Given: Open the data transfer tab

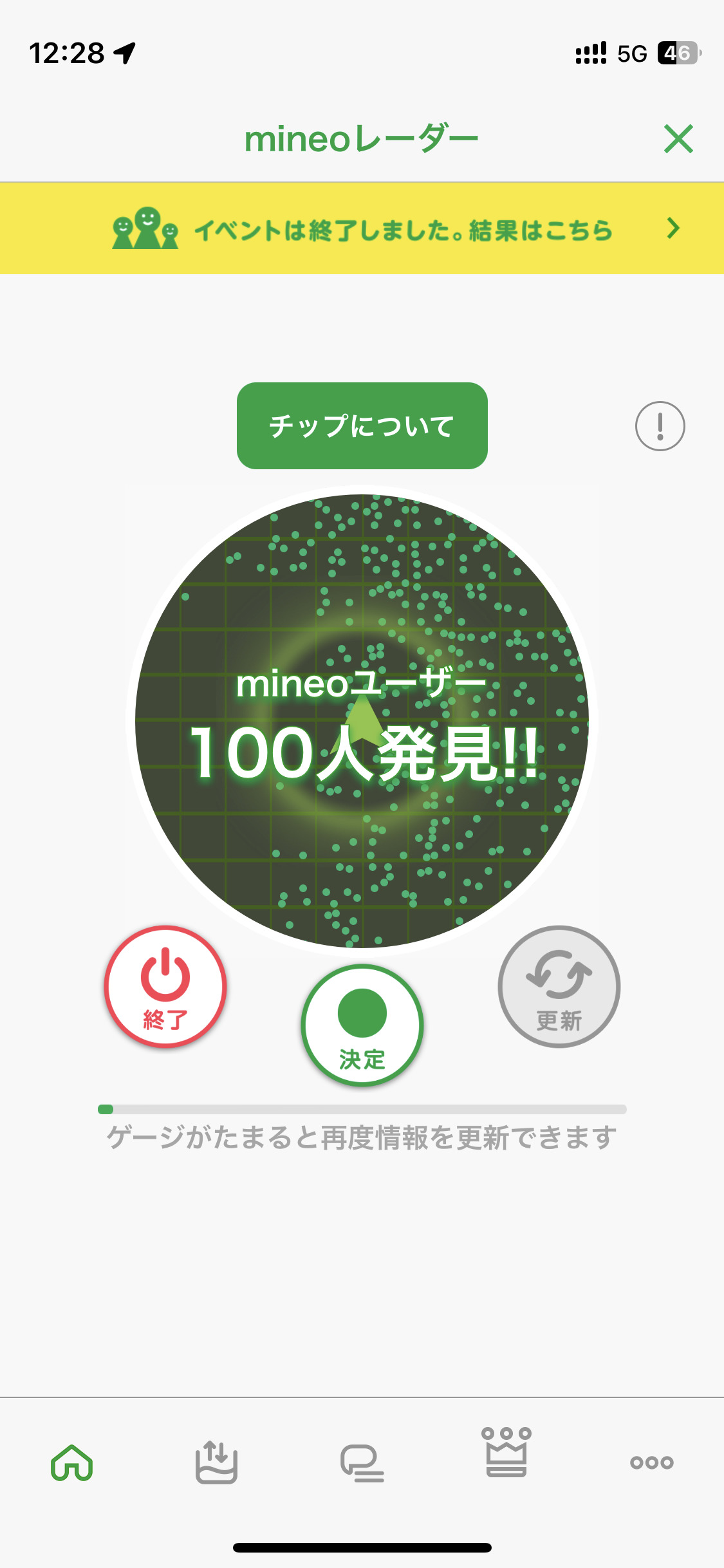Looking at the screenshot, I should (216, 1462).
